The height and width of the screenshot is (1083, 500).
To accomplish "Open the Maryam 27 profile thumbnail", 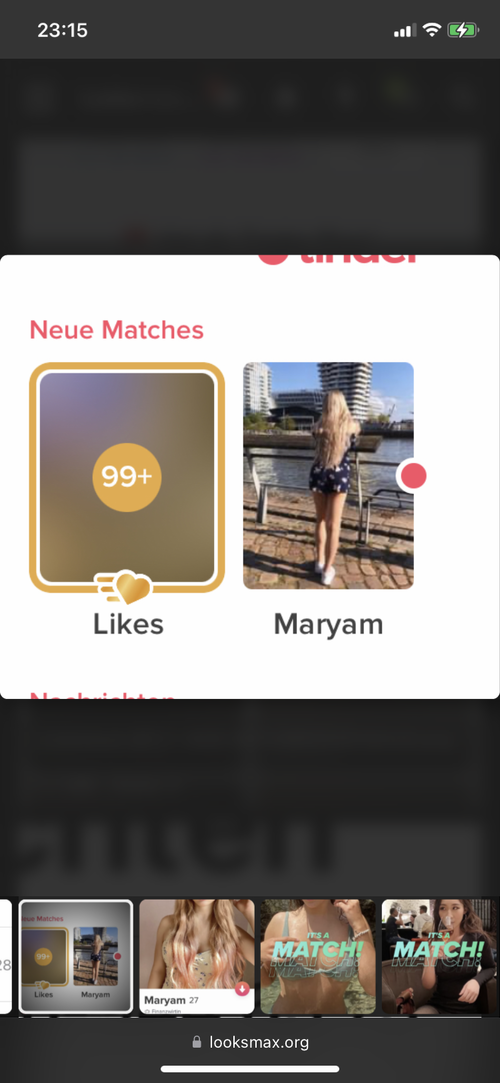I will pos(197,956).
